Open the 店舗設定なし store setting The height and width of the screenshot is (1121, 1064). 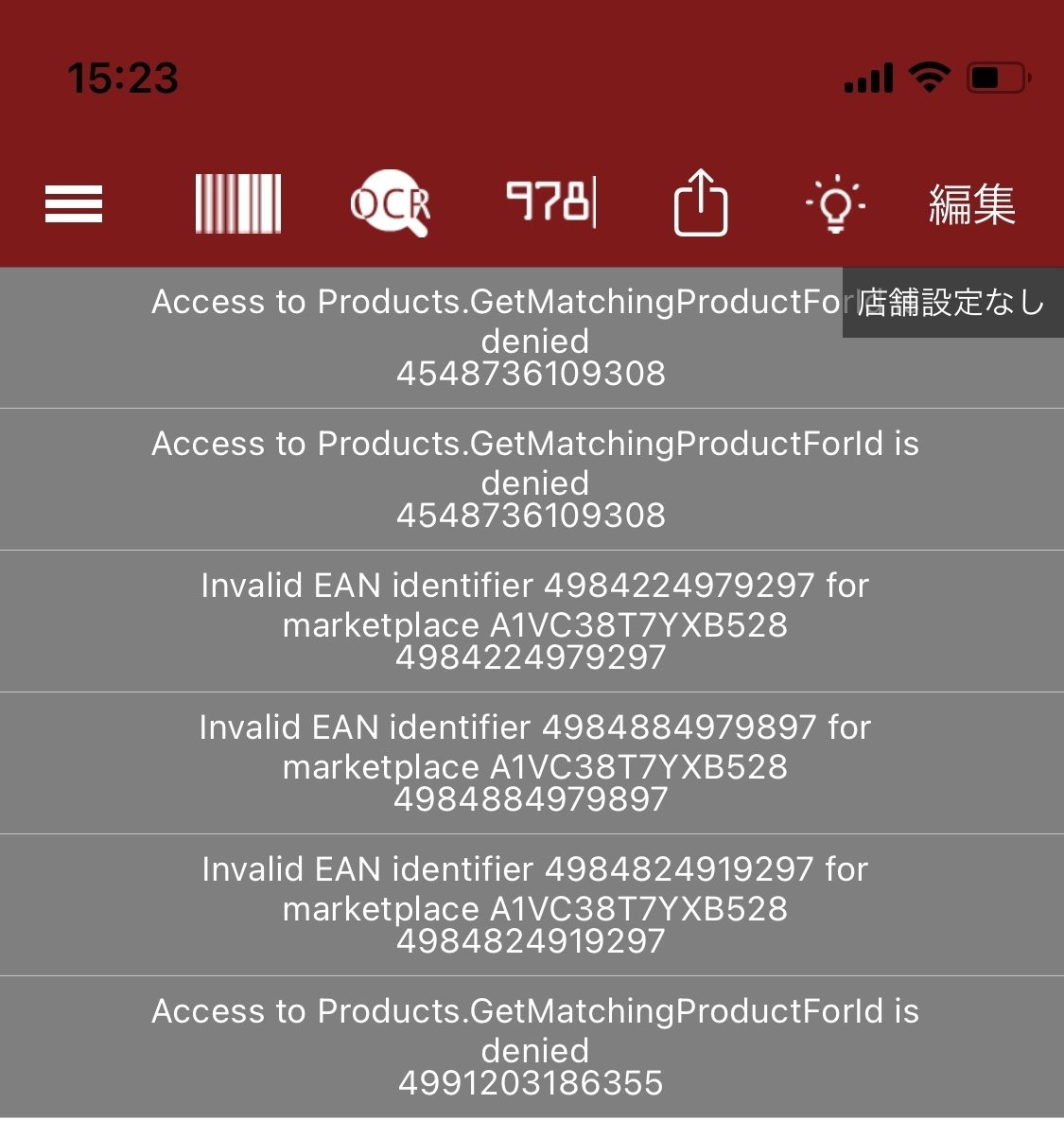pyautogui.click(x=951, y=303)
